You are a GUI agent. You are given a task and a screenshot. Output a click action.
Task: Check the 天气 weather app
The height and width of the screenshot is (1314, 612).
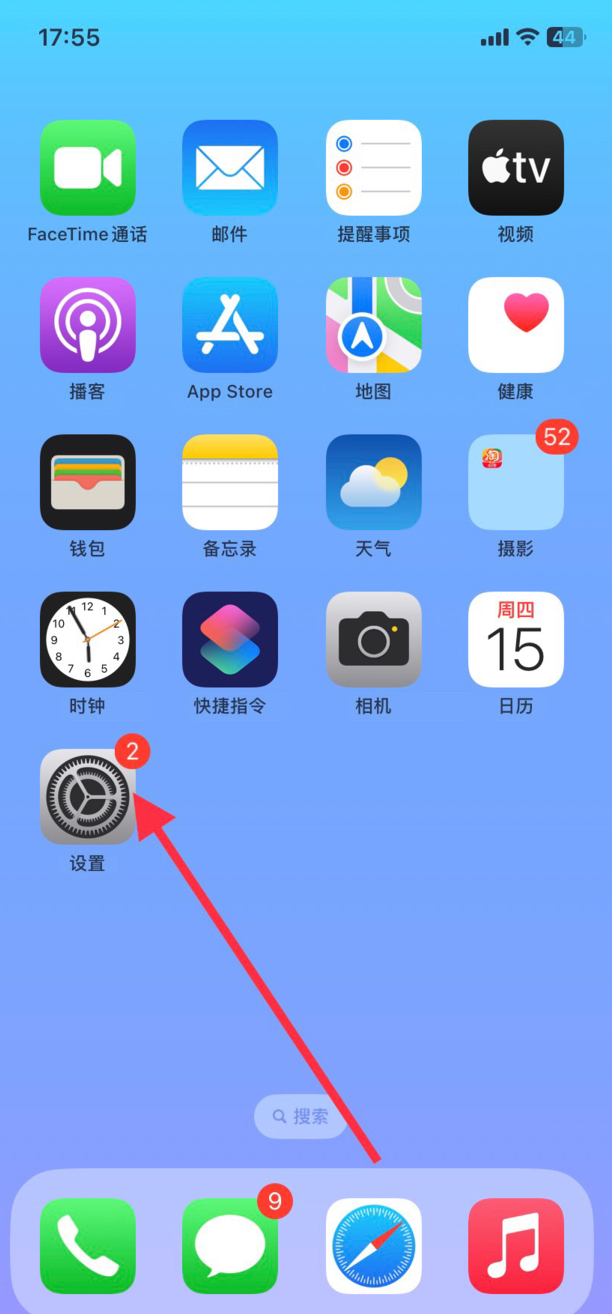click(x=373, y=482)
